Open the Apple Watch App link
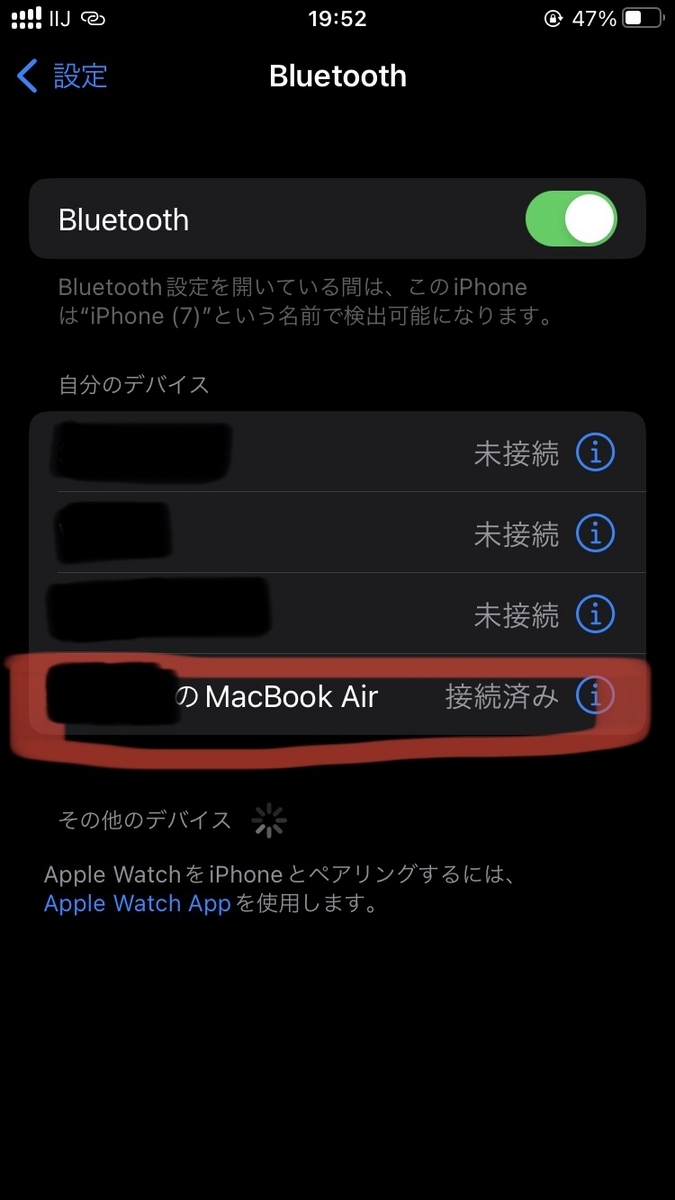Image resolution: width=675 pixels, height=1200 pixels. point(137,904)
